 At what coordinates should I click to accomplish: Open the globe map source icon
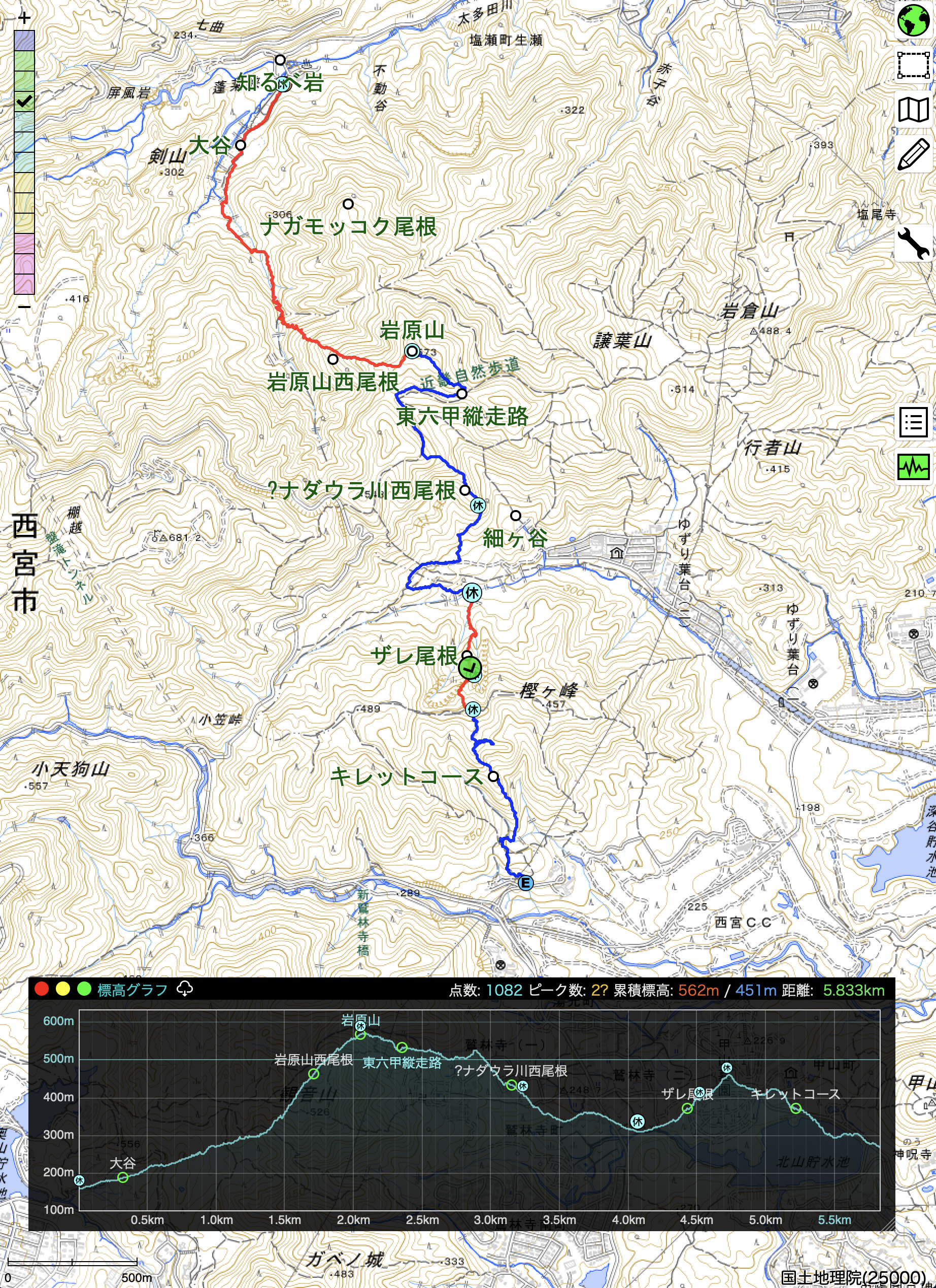(913, 20)
